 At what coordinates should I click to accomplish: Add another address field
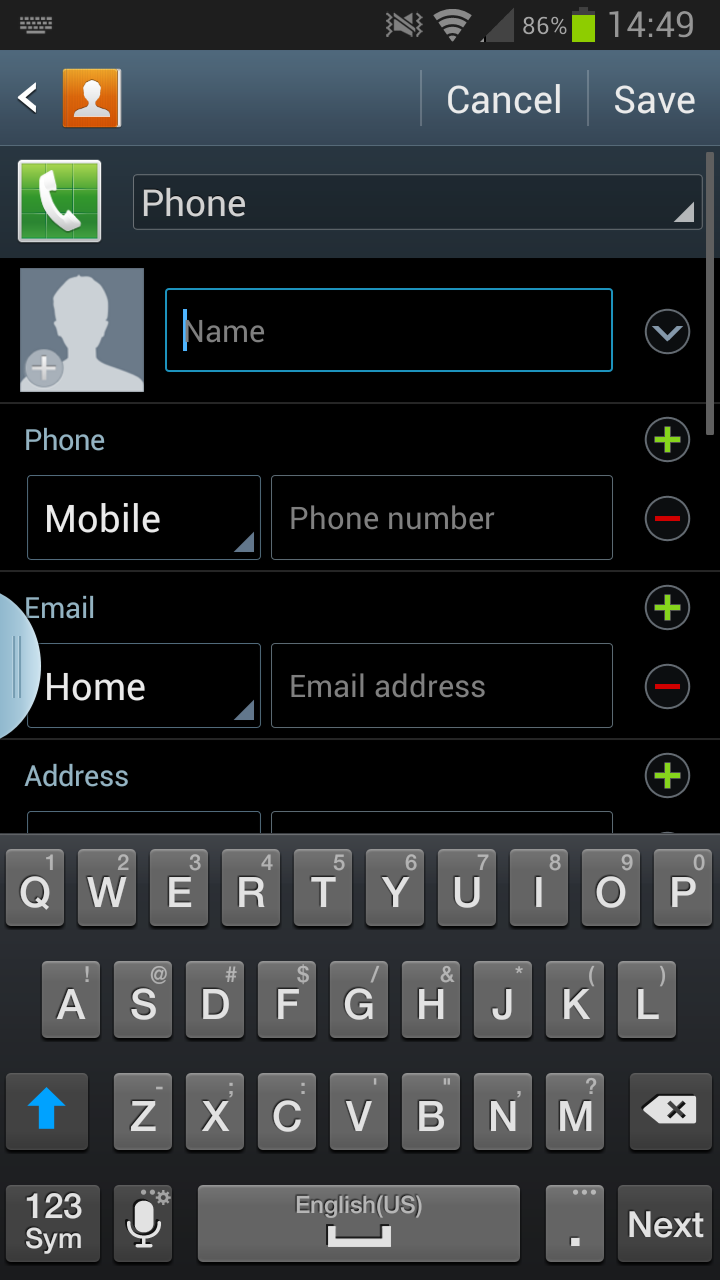click(x=667, y=776)
